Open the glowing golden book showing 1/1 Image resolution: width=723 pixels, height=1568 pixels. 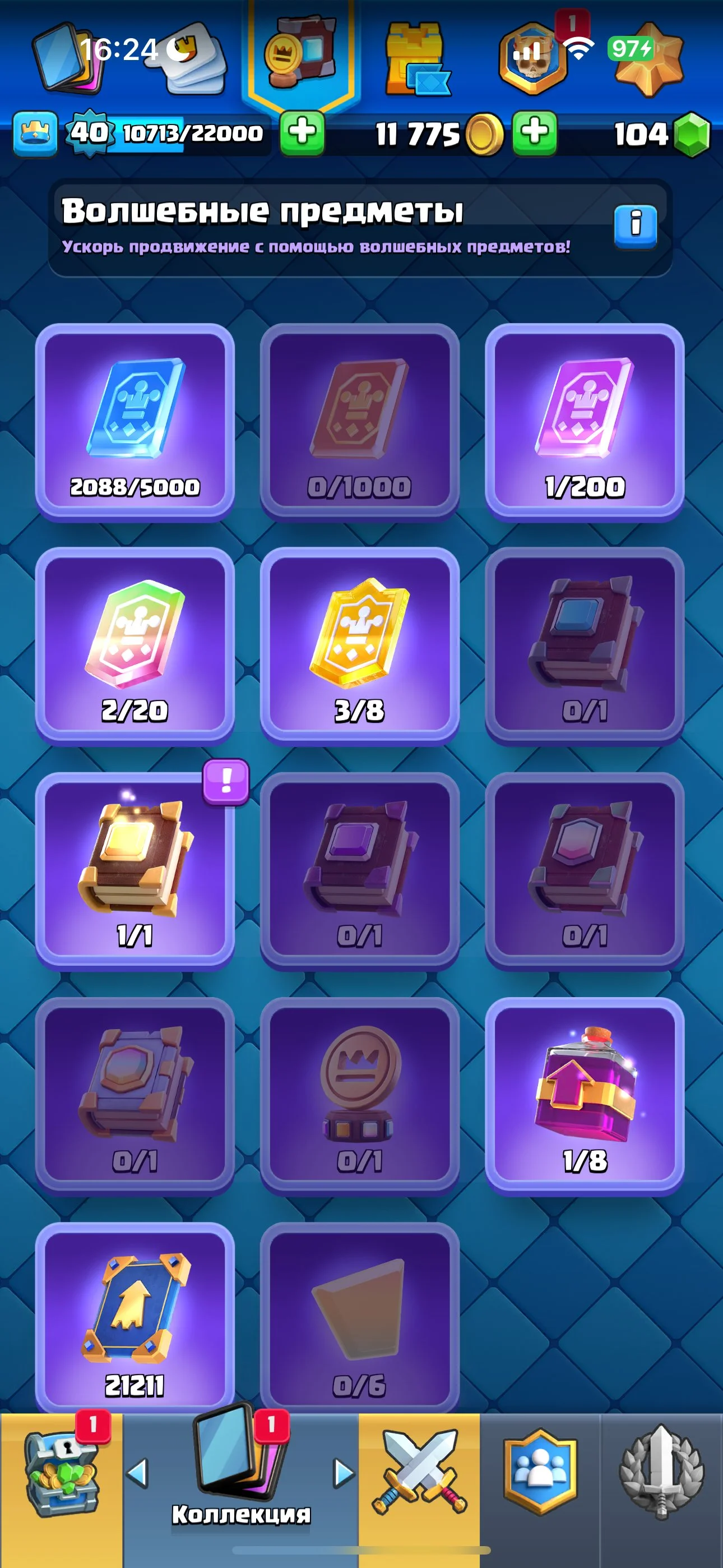click(135, 871)
